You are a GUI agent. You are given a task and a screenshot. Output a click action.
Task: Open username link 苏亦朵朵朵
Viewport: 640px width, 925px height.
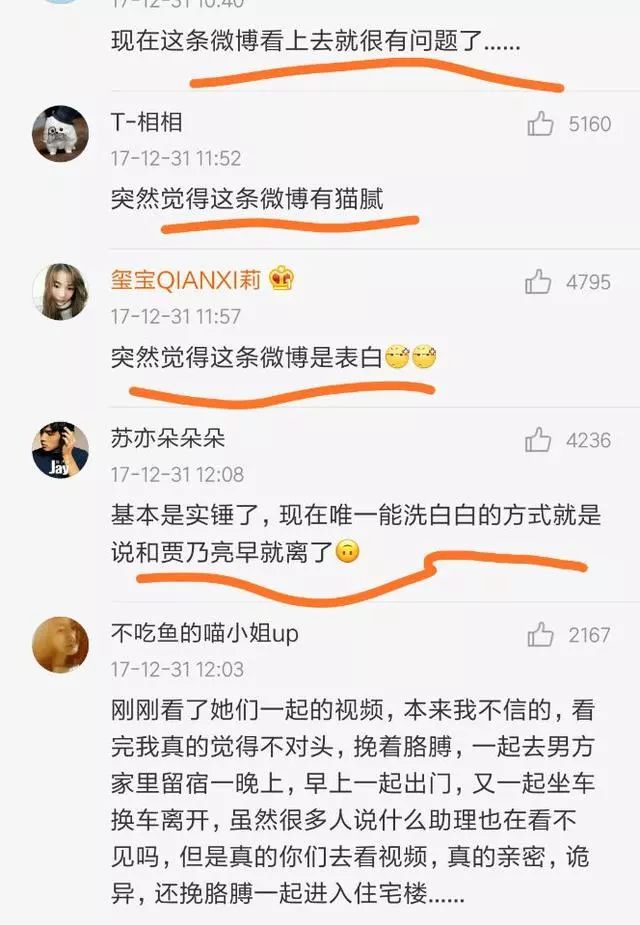pos(168,437)
